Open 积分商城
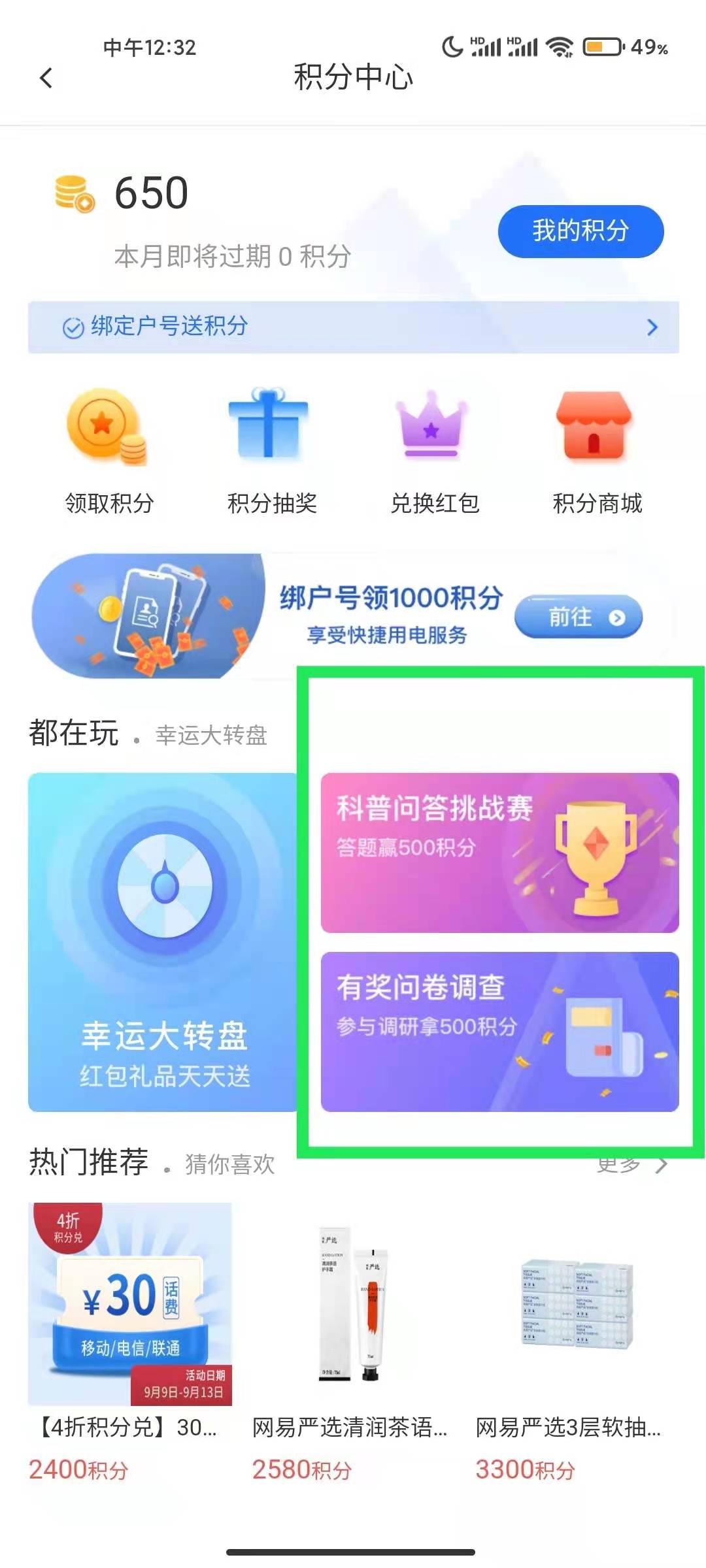 pos(597,451)
